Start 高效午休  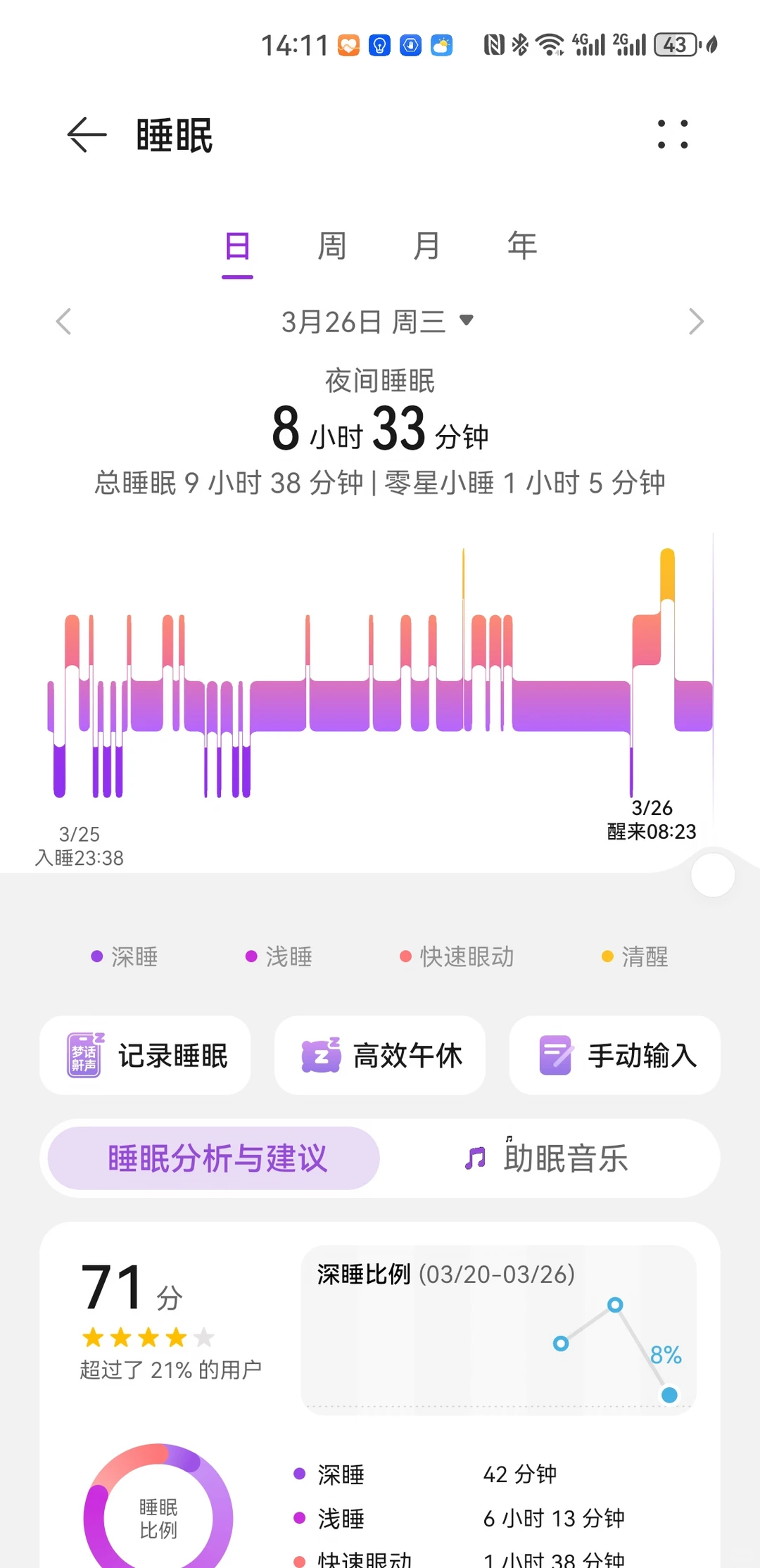(x=380, y=1055)
